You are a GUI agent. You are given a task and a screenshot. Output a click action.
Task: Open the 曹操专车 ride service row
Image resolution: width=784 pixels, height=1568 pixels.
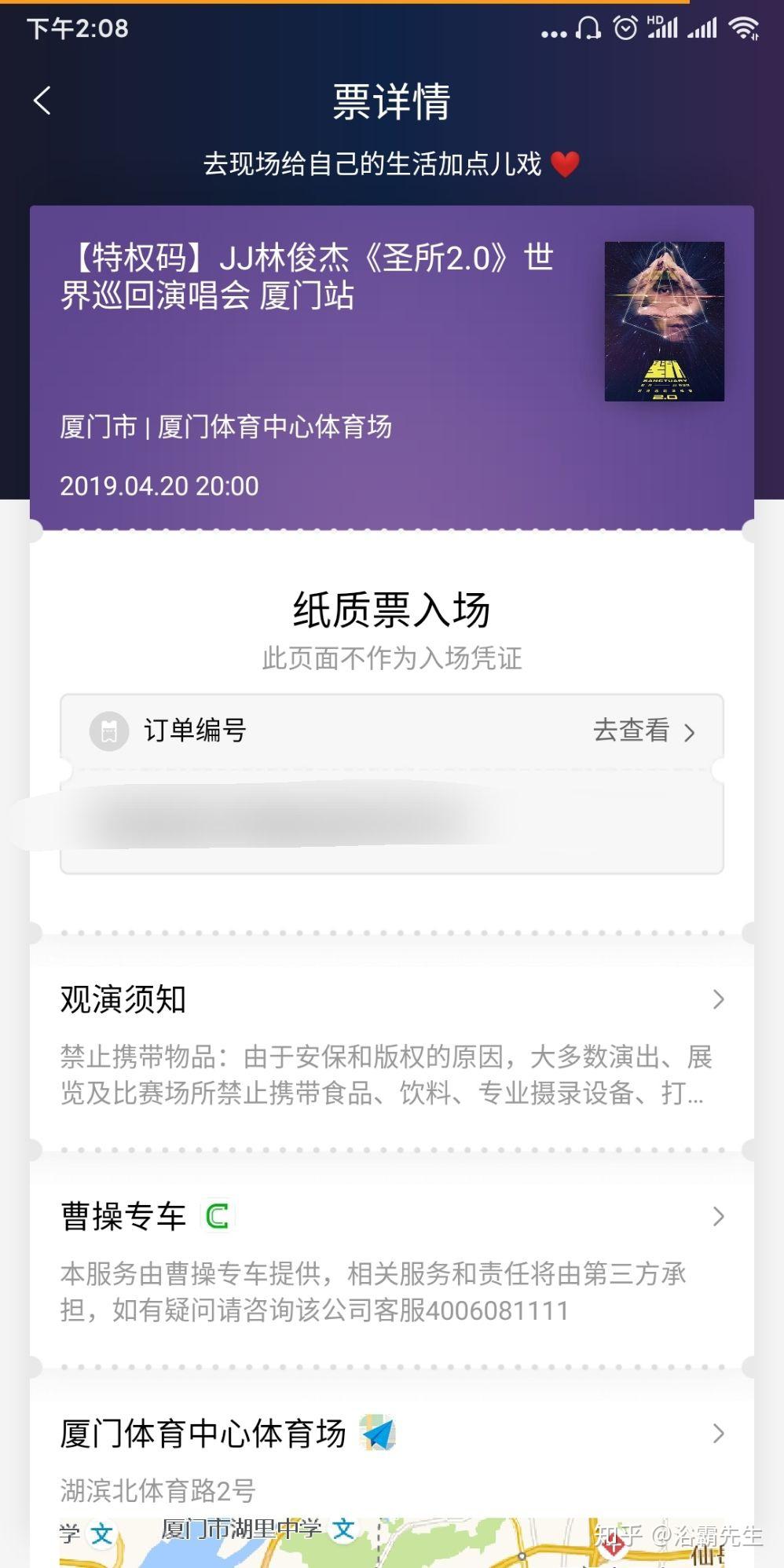(x=391, y=1217)
